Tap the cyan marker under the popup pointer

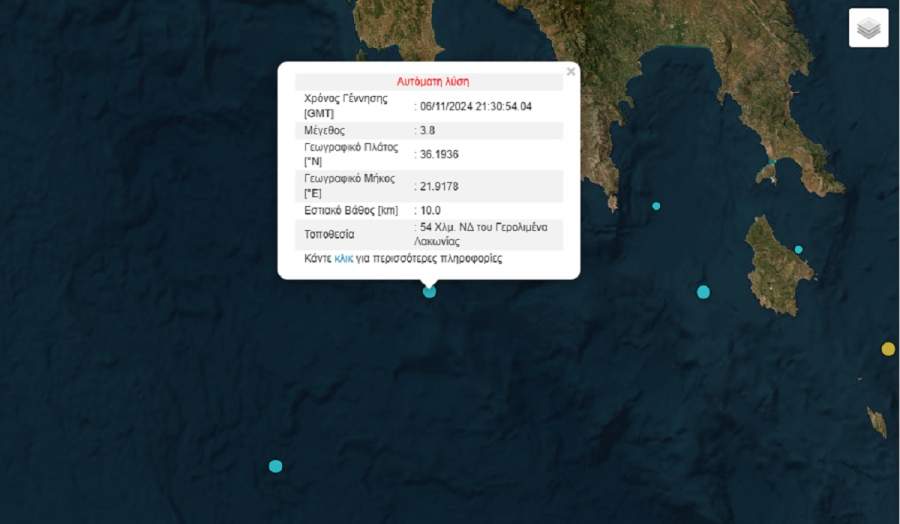tap(430, 292)
